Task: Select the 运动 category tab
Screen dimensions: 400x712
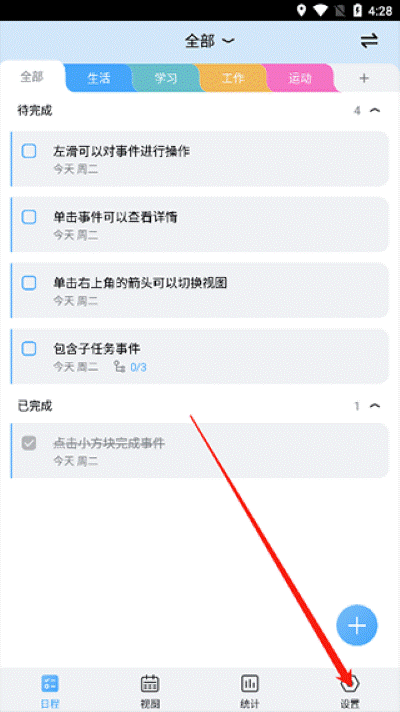Action: pos(300,78)
